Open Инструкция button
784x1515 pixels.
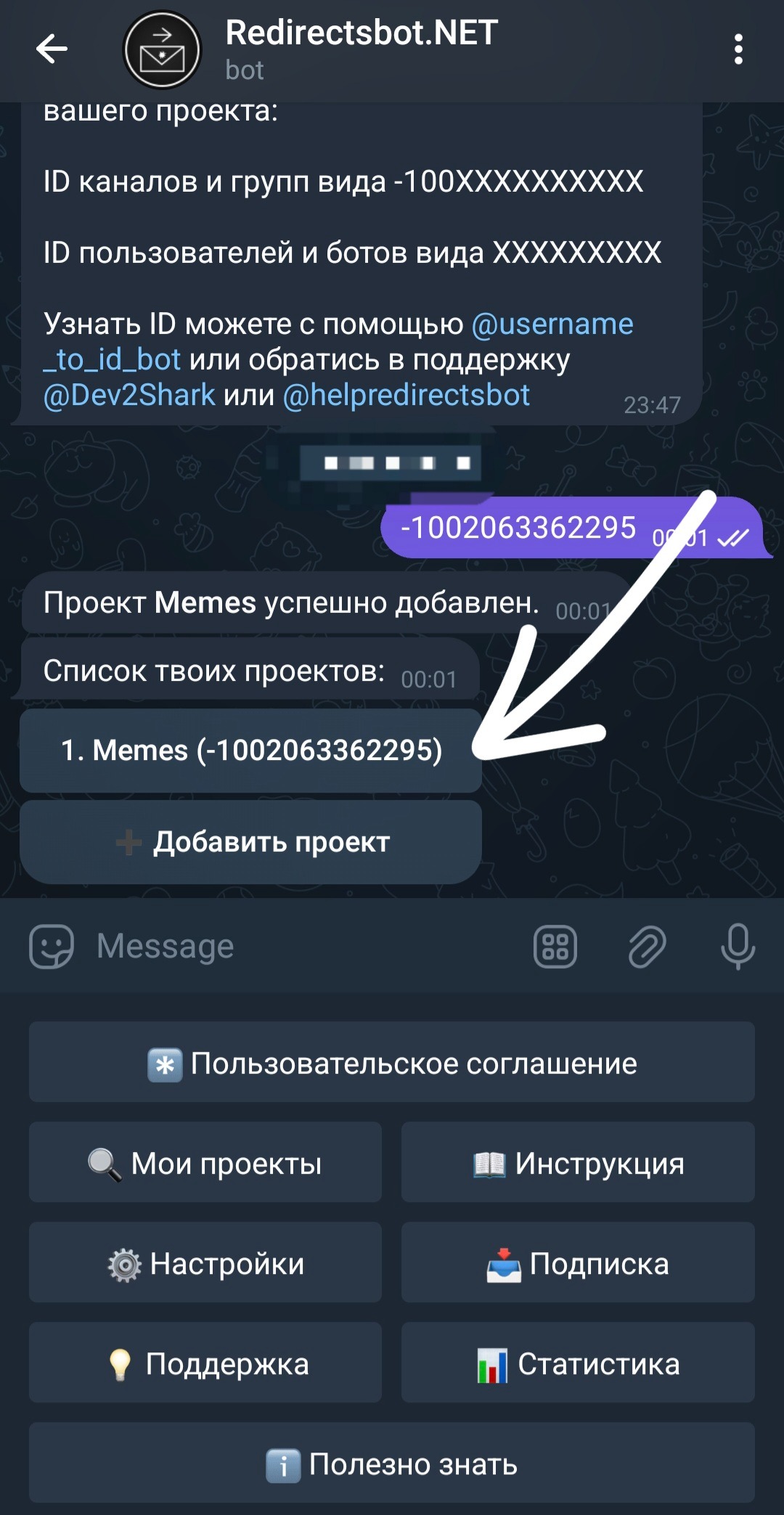tap(578, 1163)
